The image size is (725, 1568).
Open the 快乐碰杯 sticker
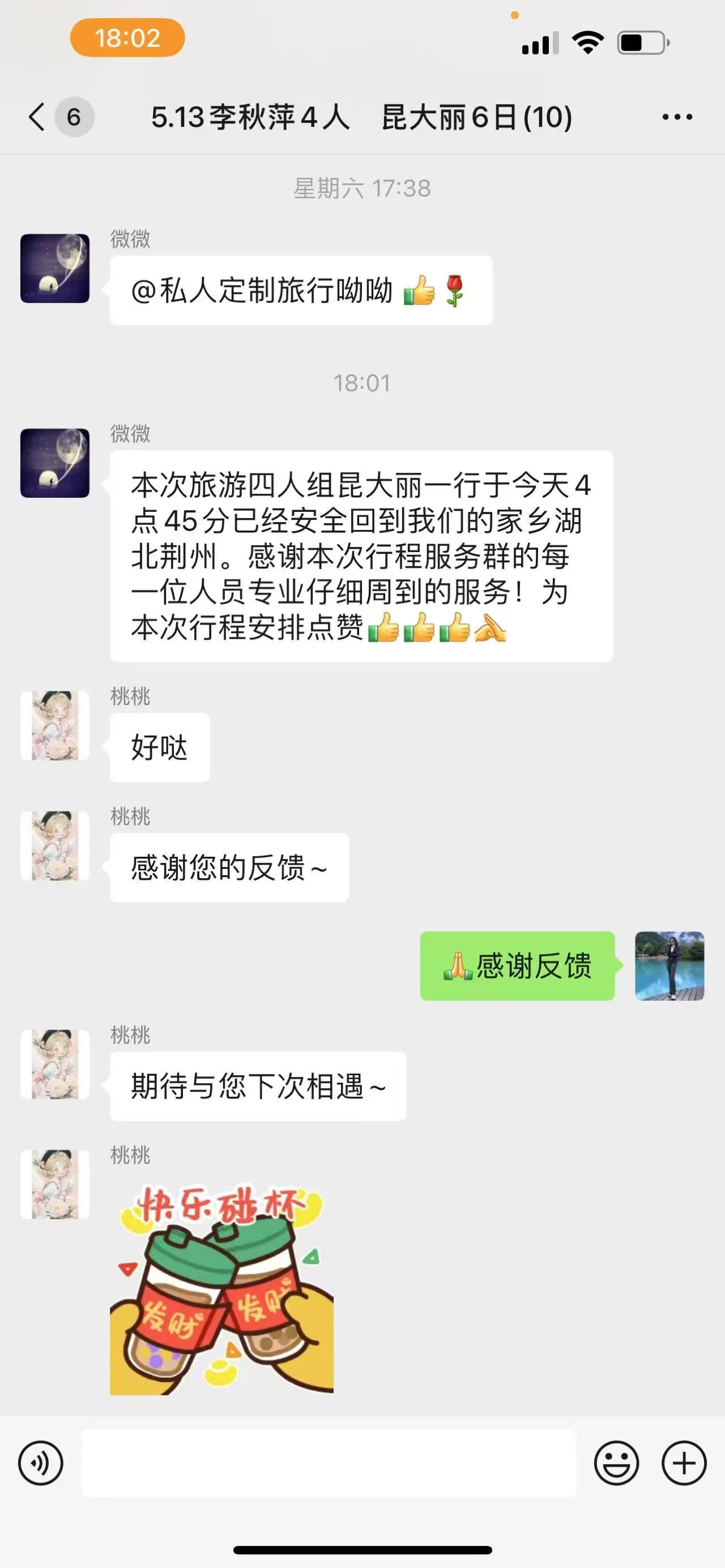point(221,1289)
